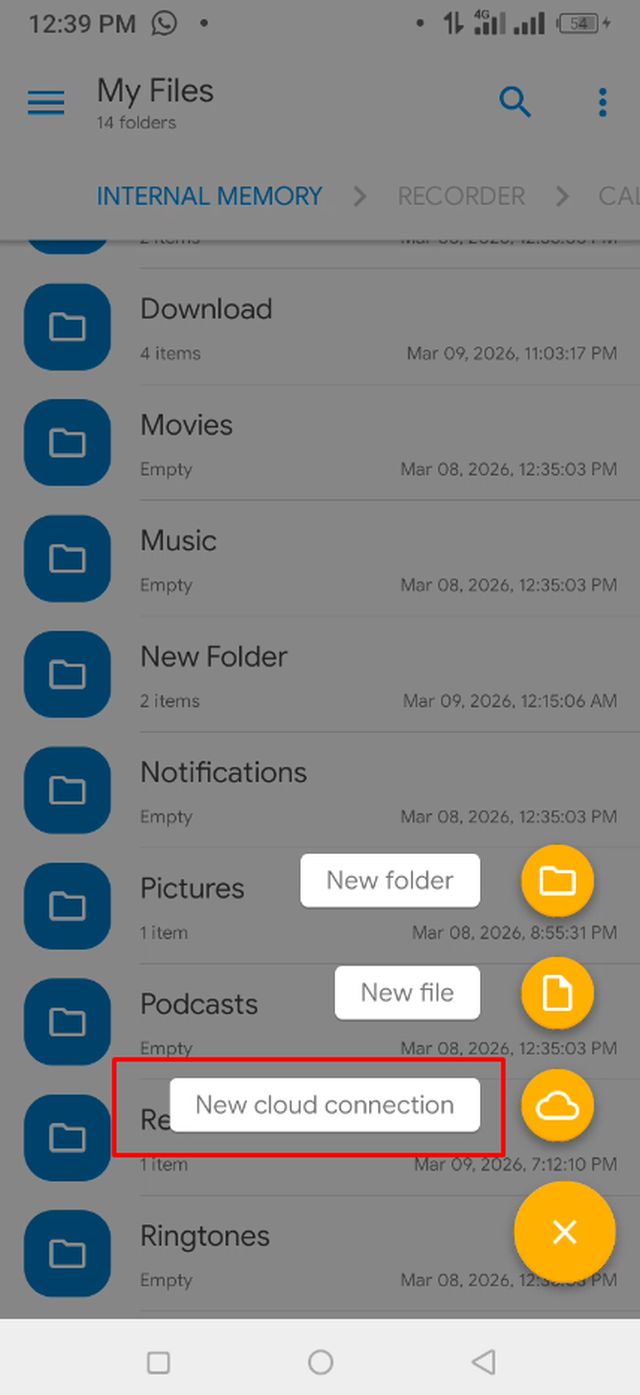Jump to RECORDER in the path
The width and height of the screenshot is (640, 1395).
click(x=461, y=196)
